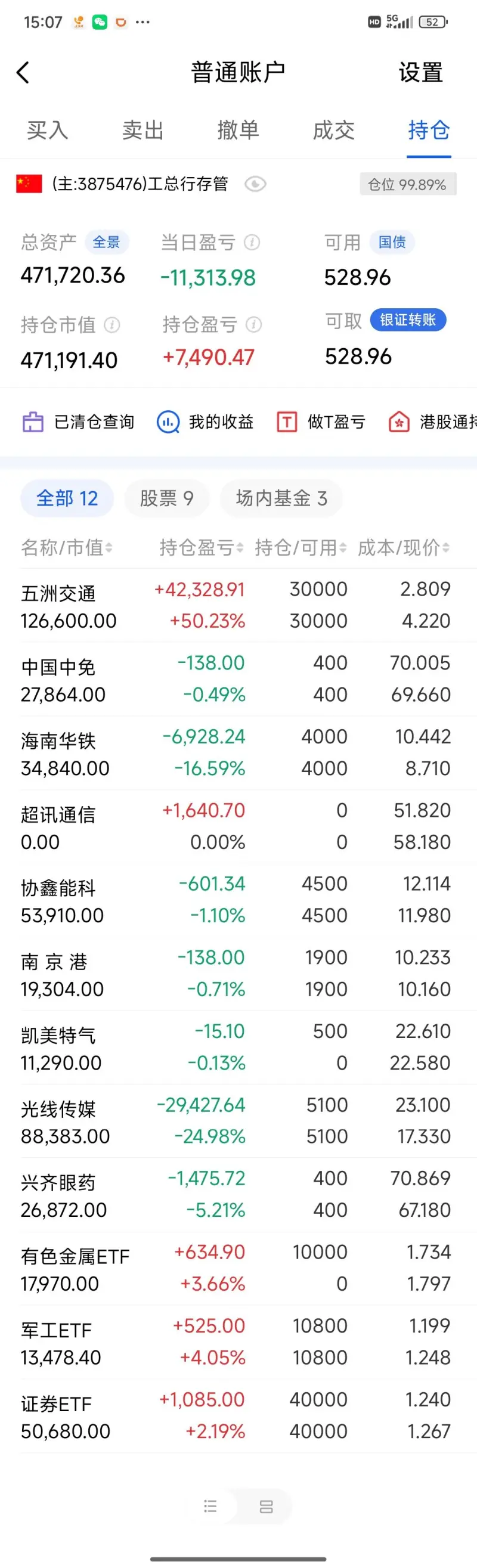Sort holdings by 持仓盈亏

point(201,548)
